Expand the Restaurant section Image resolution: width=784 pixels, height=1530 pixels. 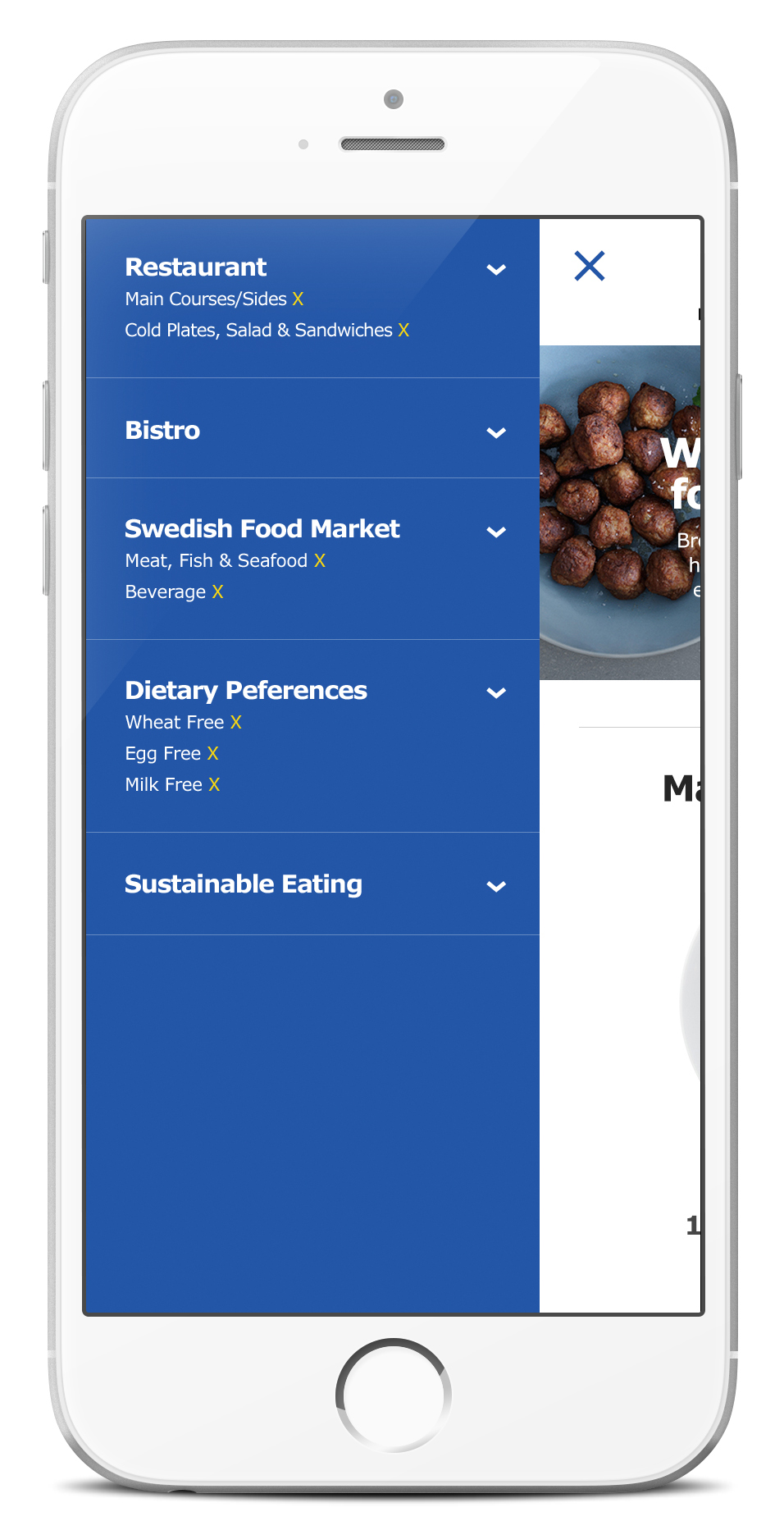(x=495, y=269)
